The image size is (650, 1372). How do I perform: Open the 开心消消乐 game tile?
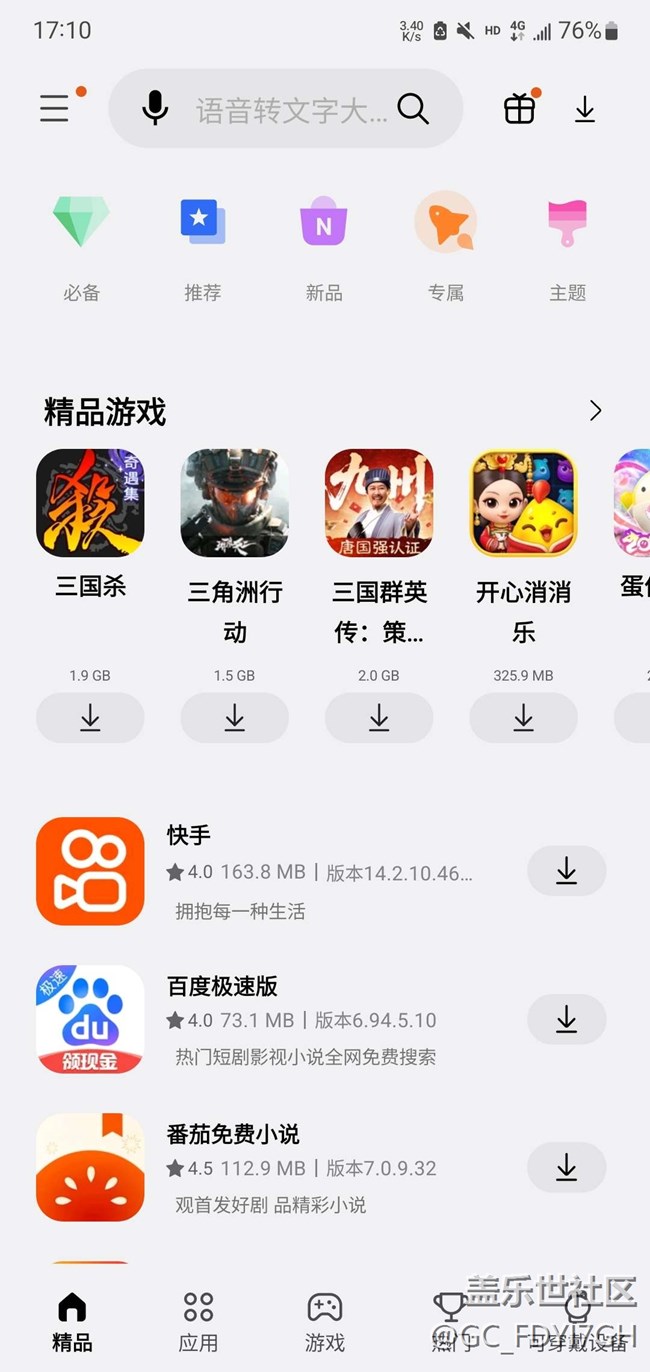coord(523,503)
